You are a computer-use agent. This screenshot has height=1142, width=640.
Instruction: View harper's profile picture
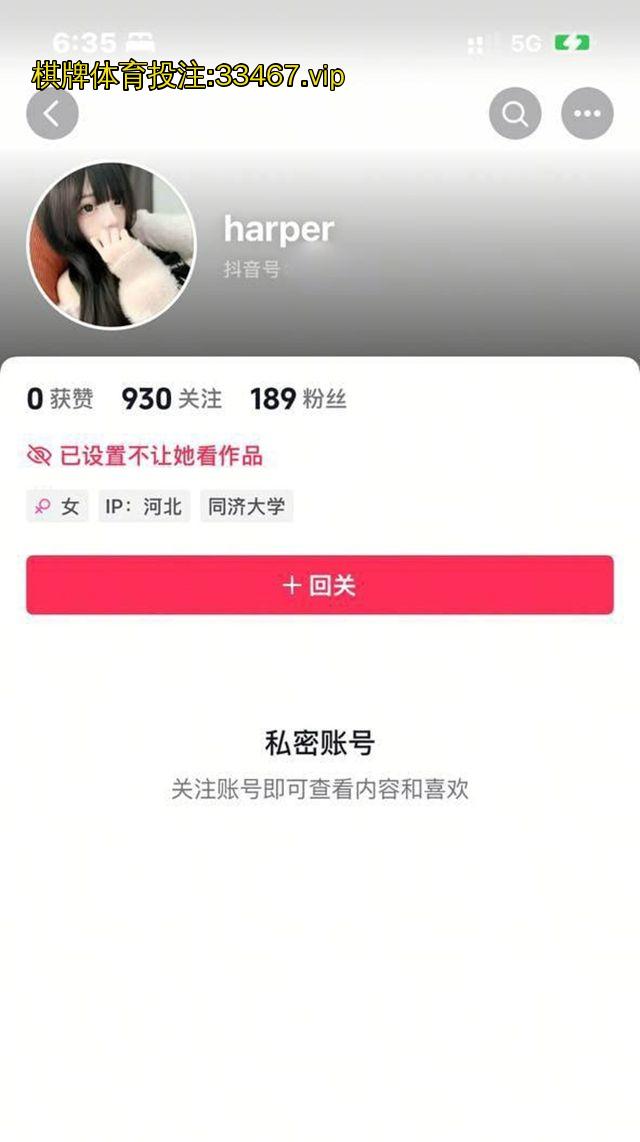(x=111, y=245)
